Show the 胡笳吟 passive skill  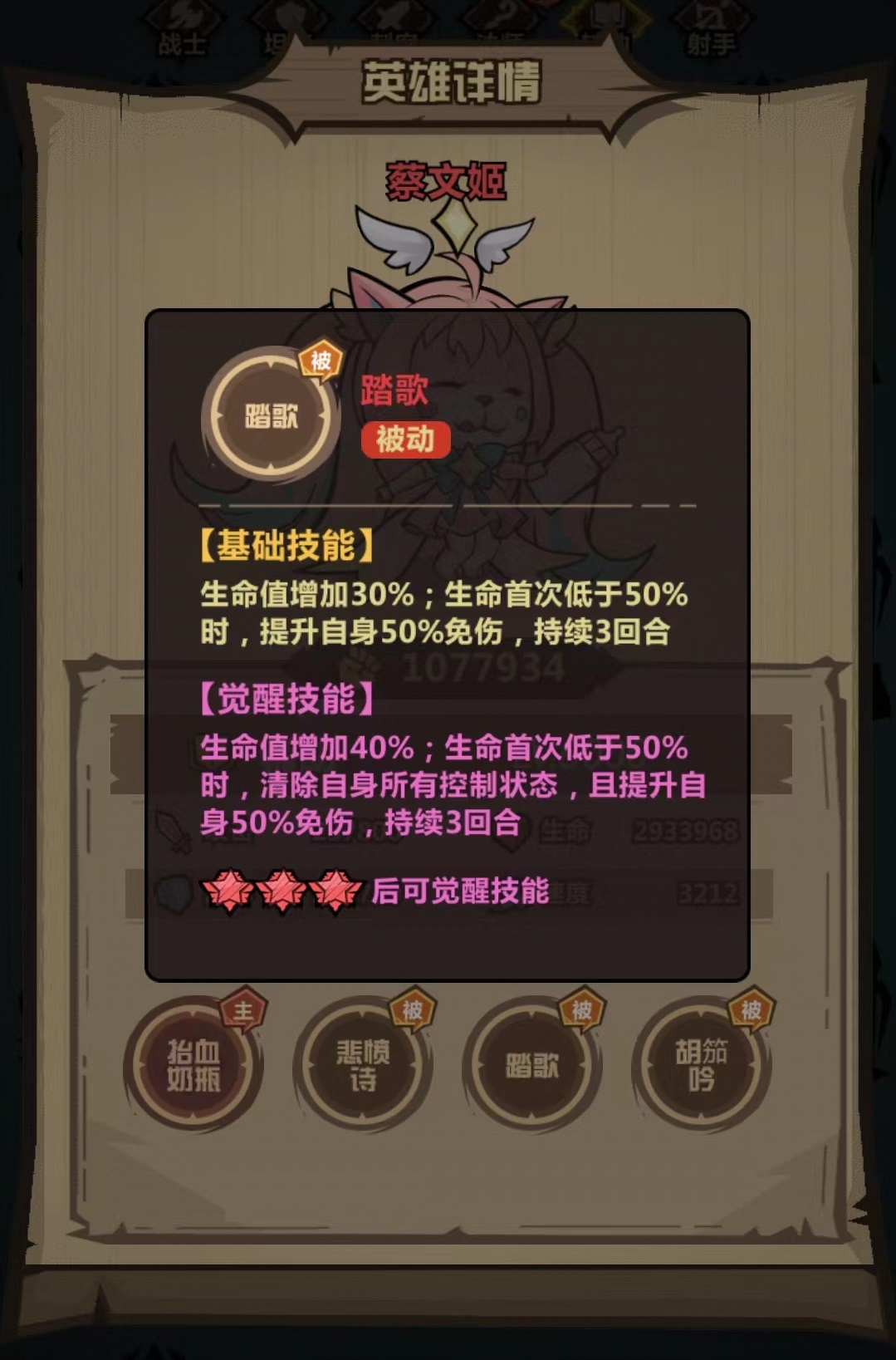coord(701,1065)
